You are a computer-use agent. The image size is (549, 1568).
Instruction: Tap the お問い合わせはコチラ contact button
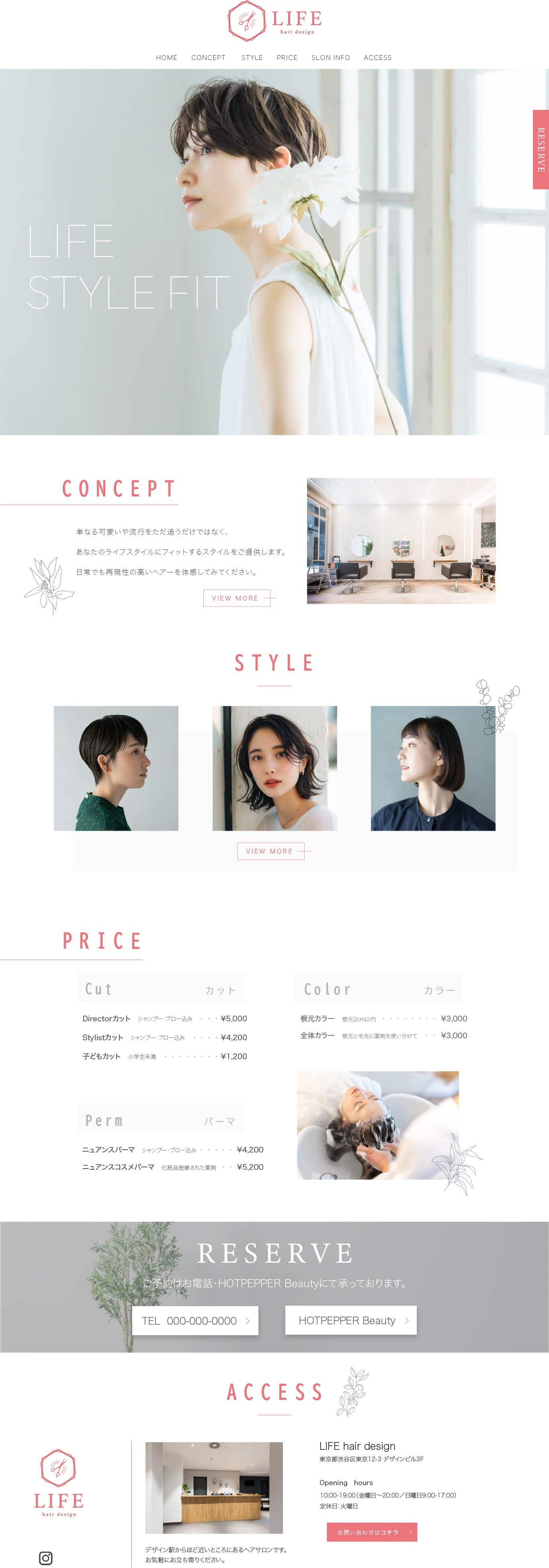[x=371, y=1532]
